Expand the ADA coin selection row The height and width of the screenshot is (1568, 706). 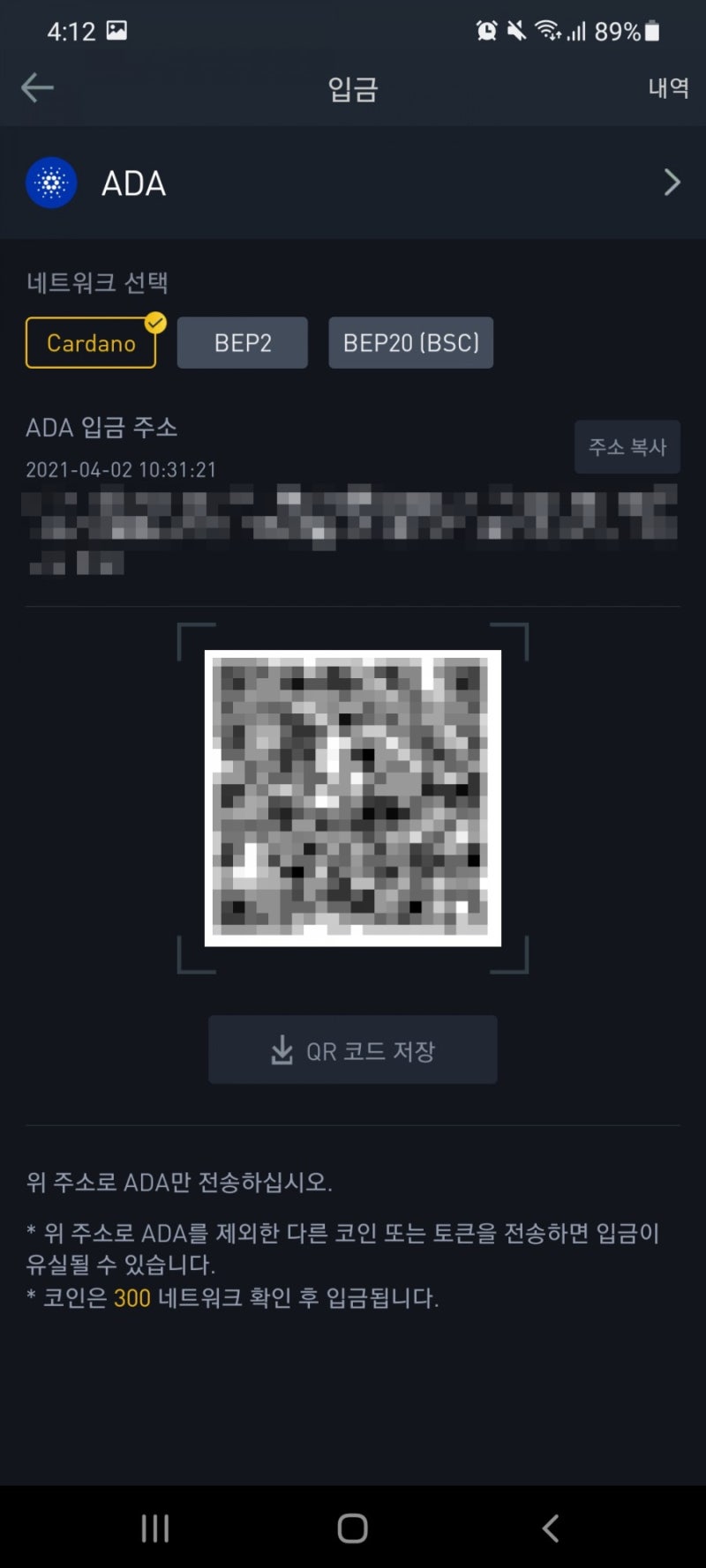point(672,183)
